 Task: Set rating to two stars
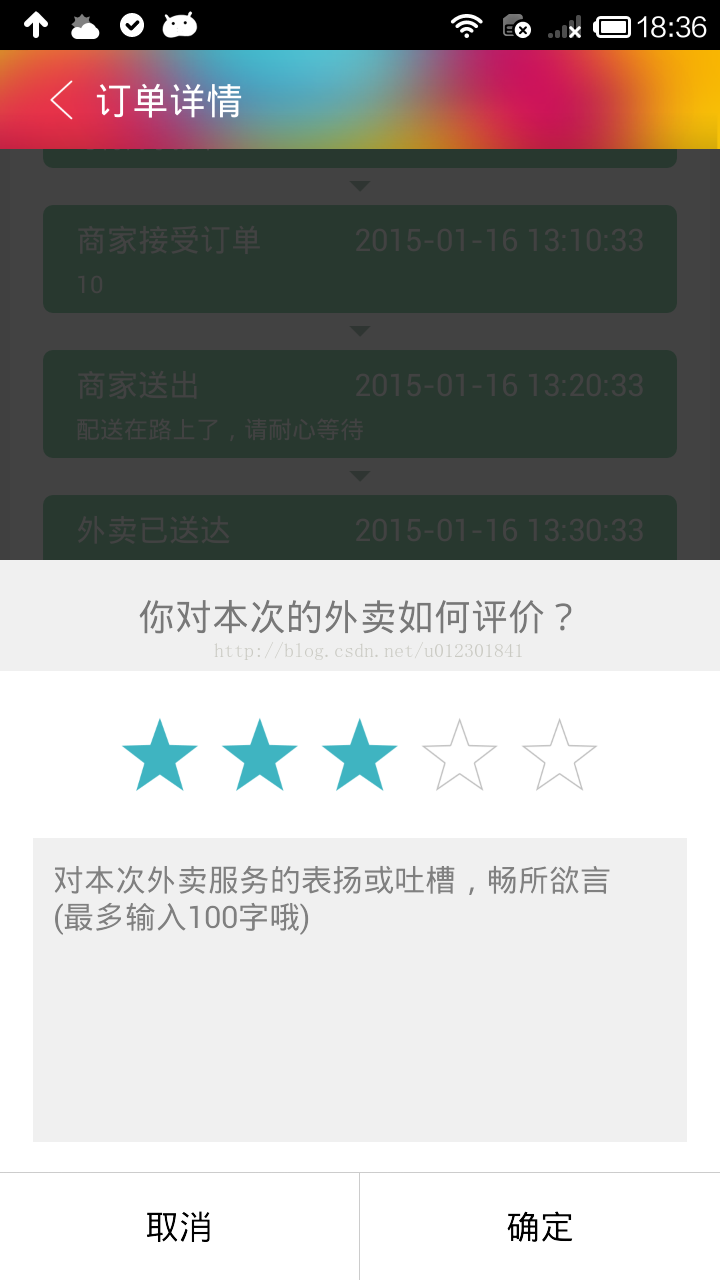(260, 756)
